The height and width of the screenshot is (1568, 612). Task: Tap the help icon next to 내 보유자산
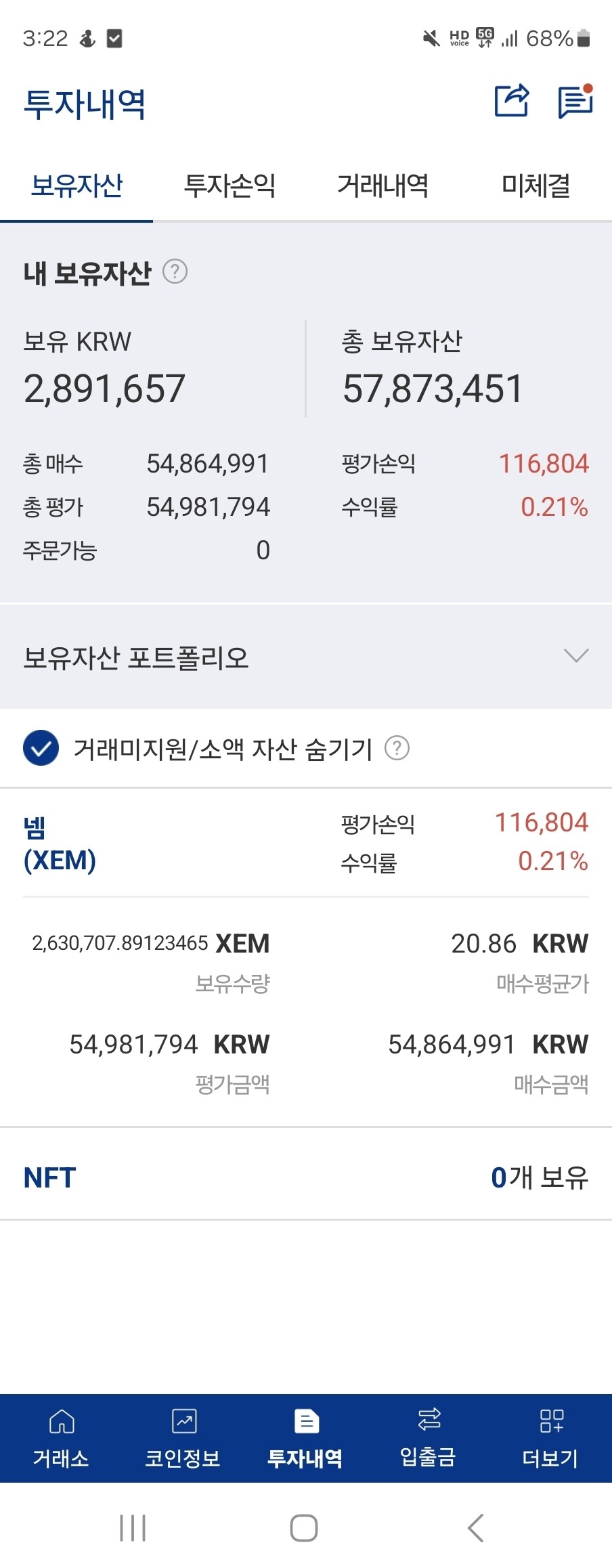pos(175,273)
